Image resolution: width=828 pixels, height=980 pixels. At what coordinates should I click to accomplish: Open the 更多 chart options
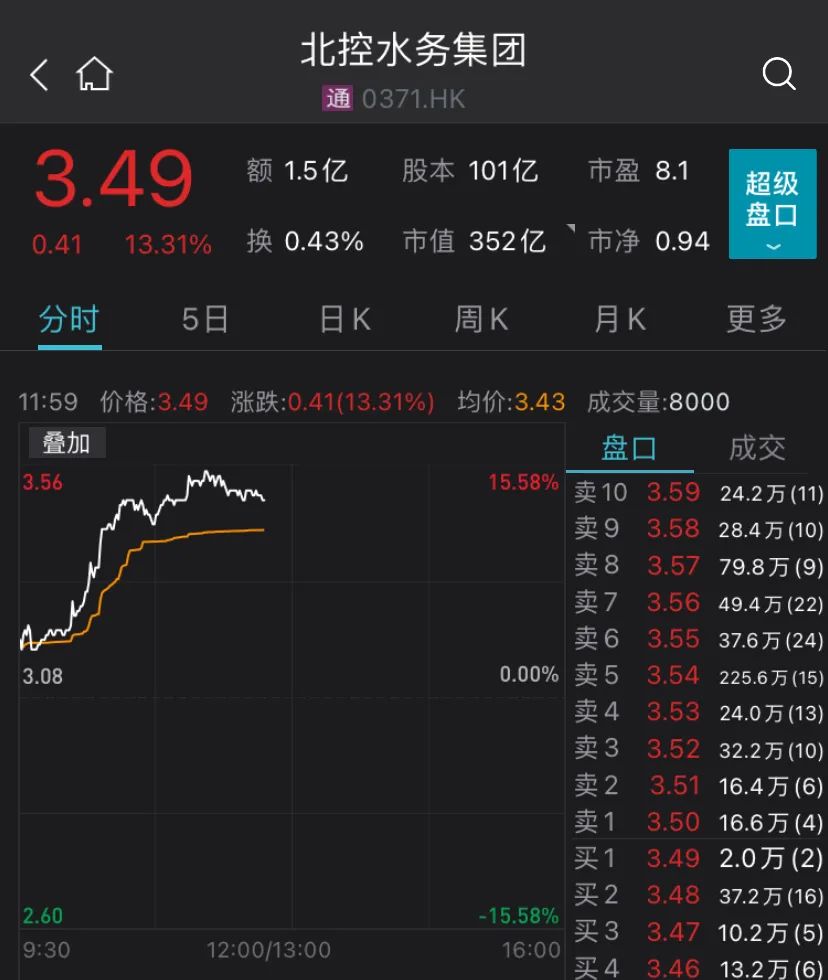coord(756,318)
